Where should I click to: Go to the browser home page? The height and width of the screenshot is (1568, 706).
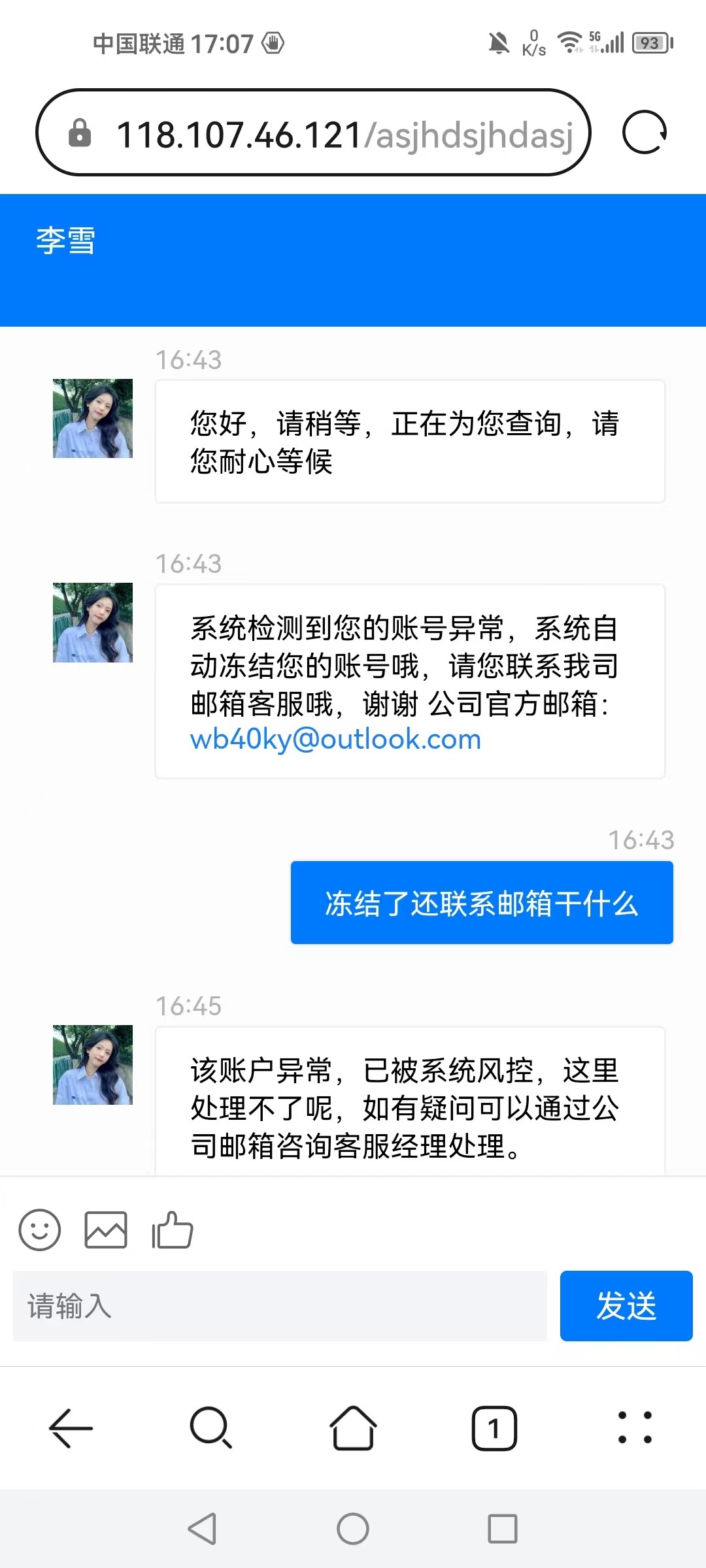pos(353,1428)
